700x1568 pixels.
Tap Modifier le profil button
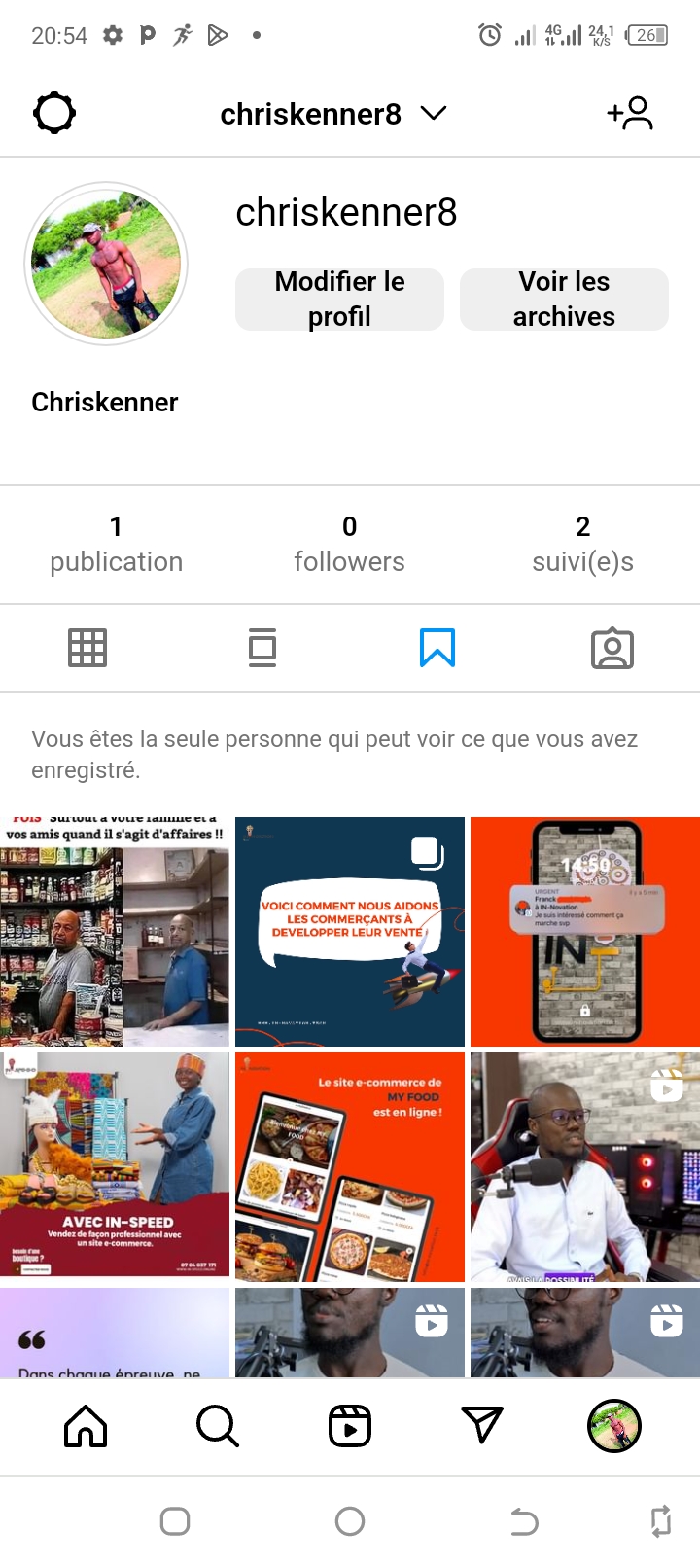pos(339,300)
